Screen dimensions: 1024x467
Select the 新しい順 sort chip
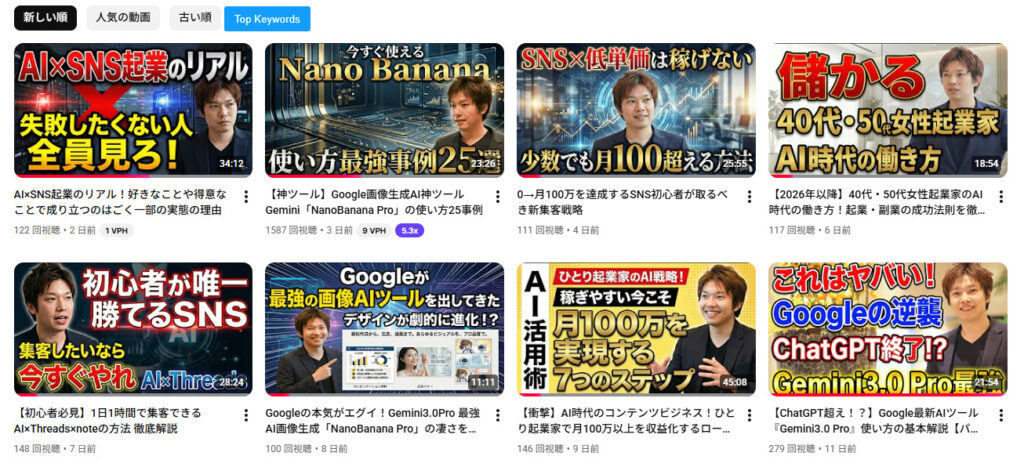(x=45, y=18)
